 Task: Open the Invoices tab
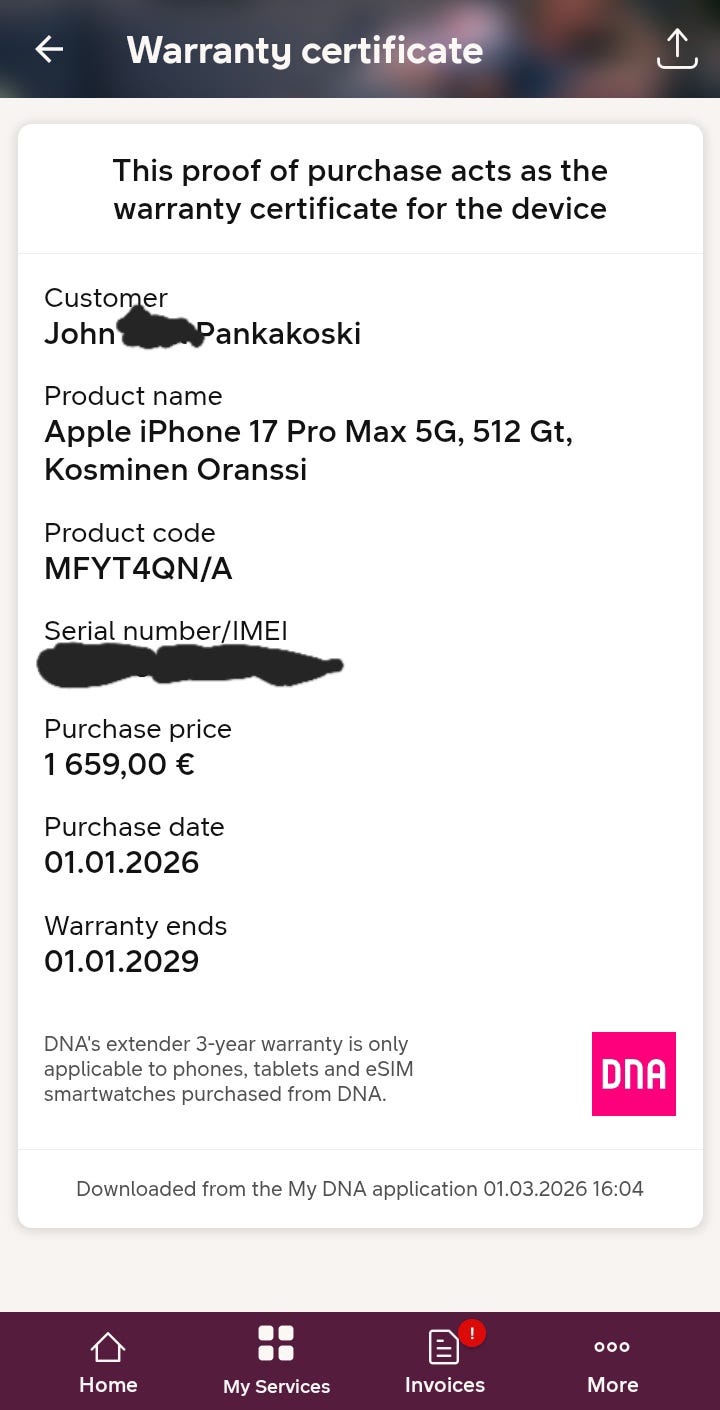[445, 1360]
